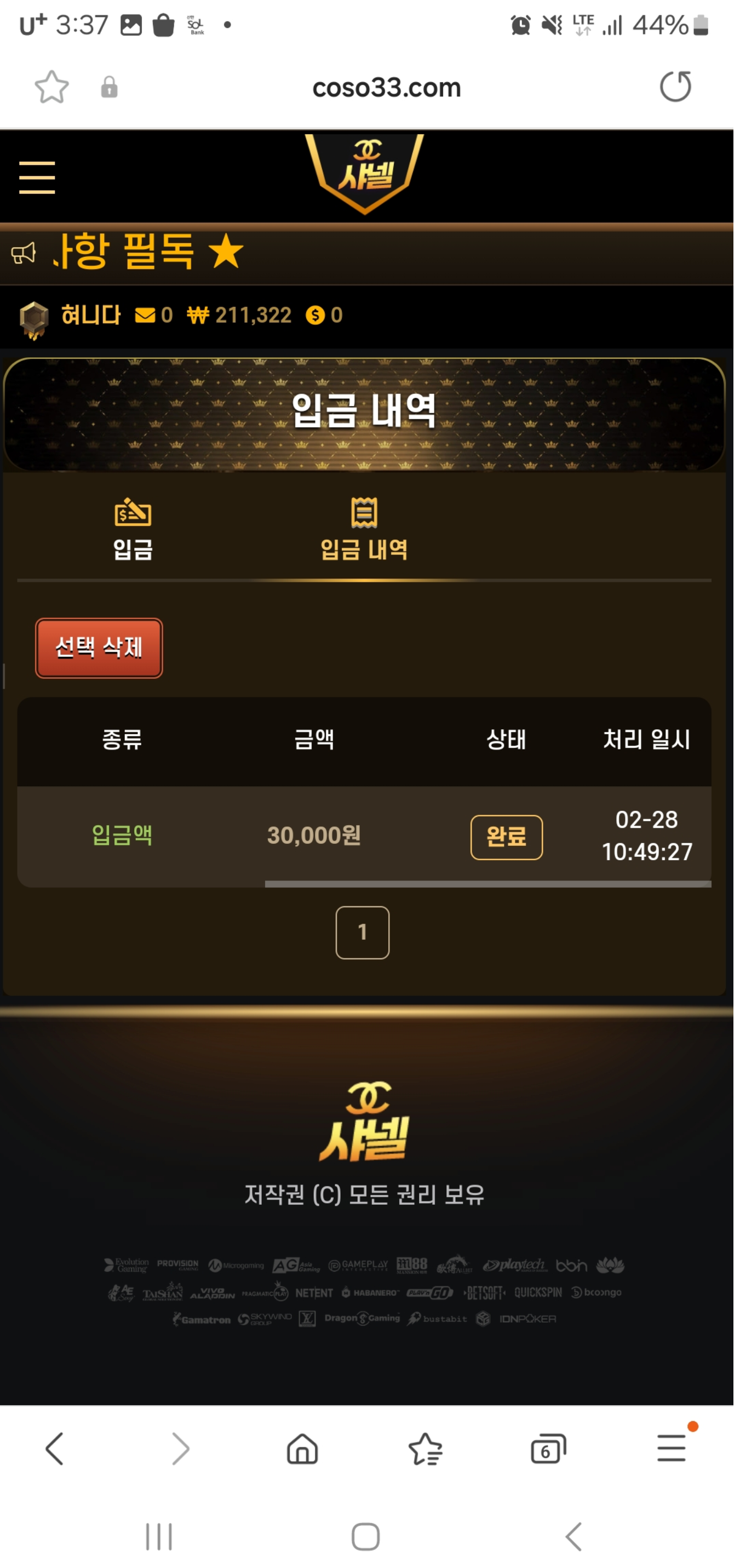
Task: Open the browser's more options menu
Action: tap(671, 1448)
